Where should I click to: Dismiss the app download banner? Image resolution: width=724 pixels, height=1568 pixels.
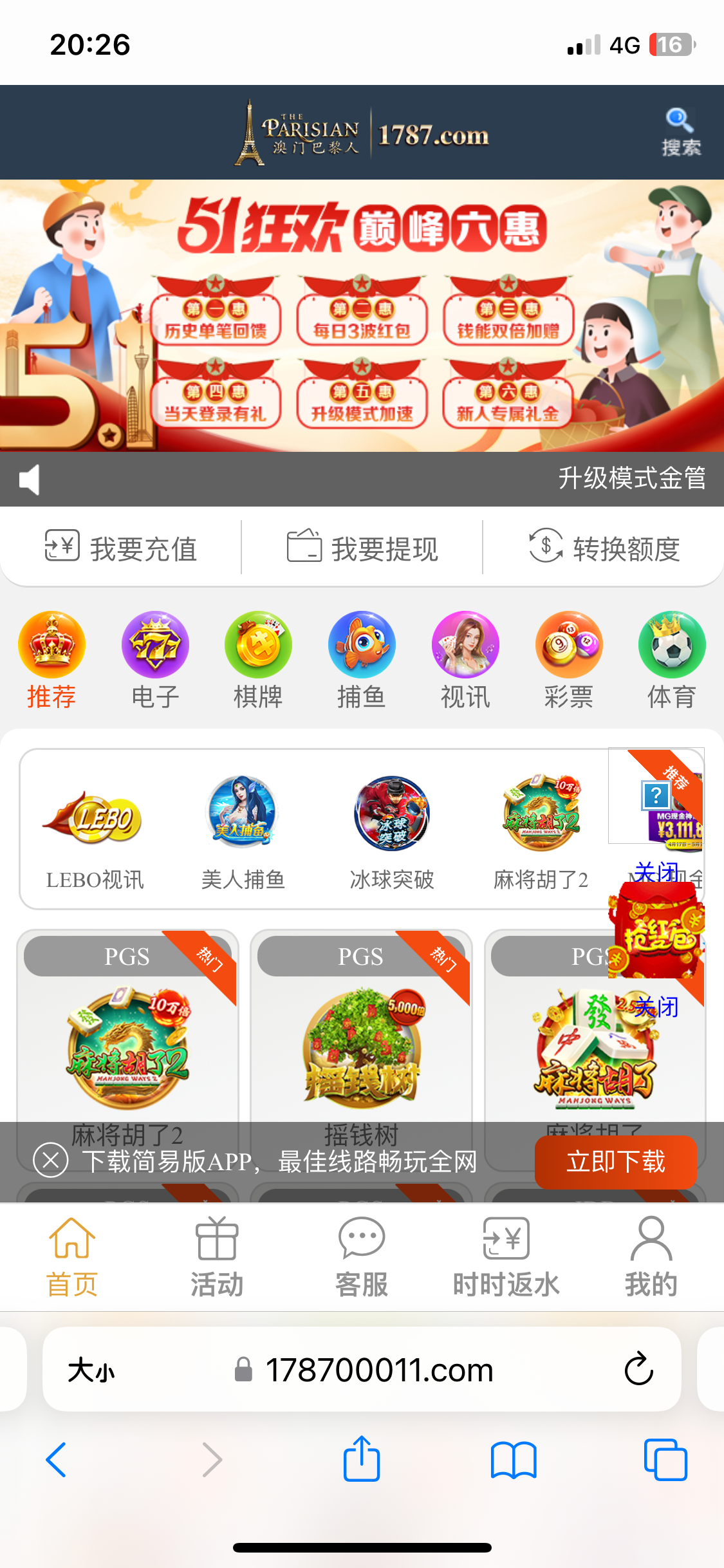click(51, 1161)
